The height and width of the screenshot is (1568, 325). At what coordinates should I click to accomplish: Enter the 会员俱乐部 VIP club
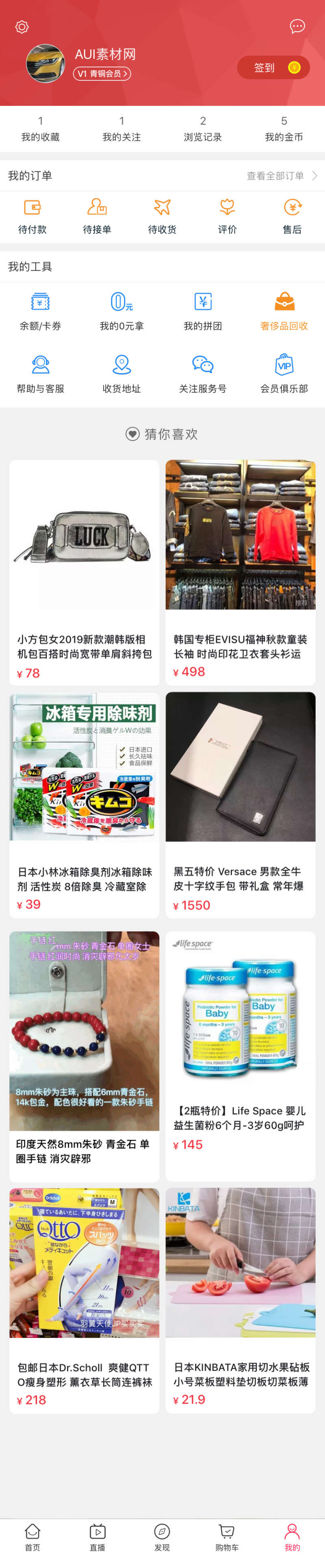pos(284,374)
